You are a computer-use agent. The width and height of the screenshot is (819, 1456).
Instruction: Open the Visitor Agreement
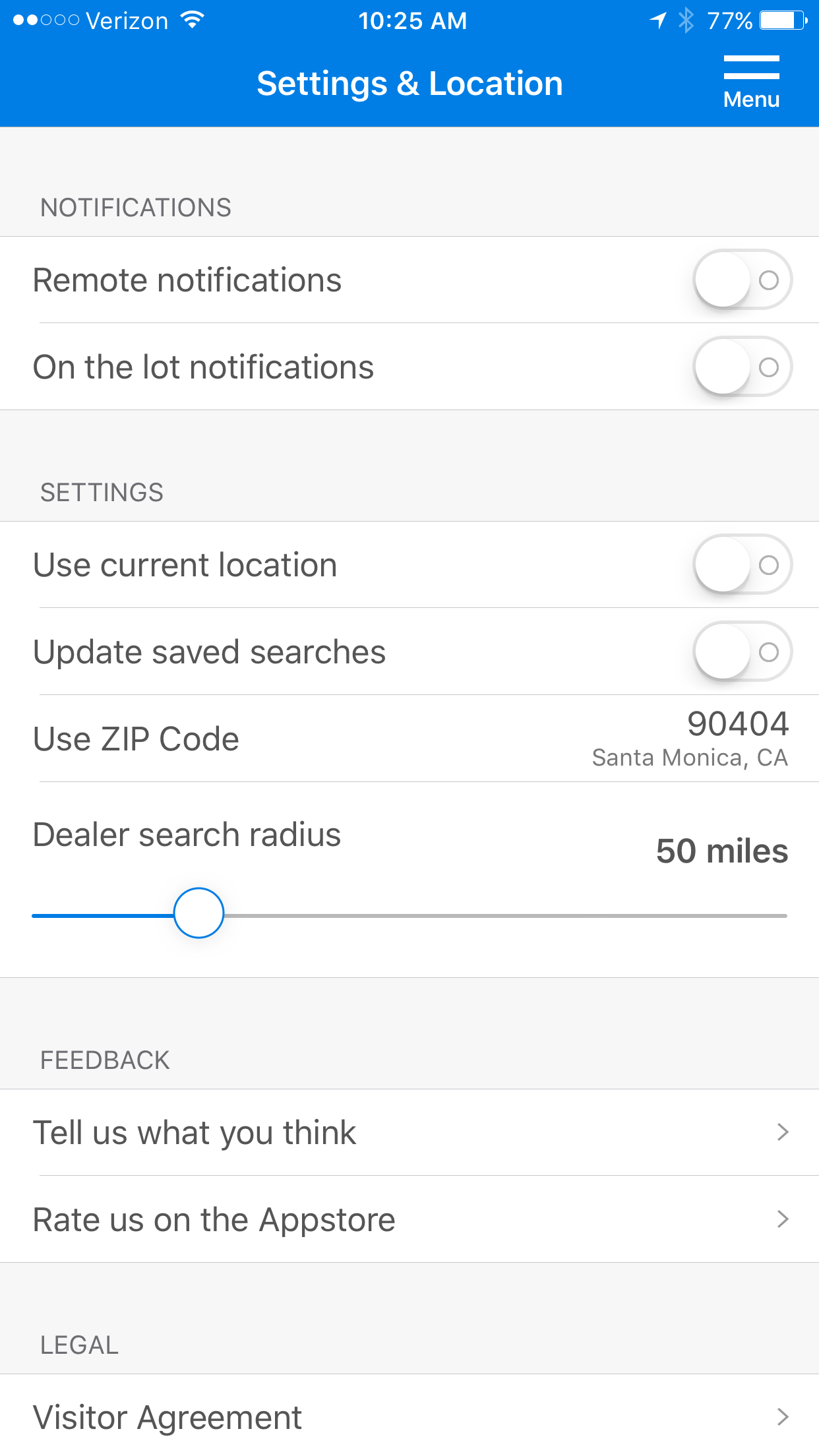(409, 1417)
